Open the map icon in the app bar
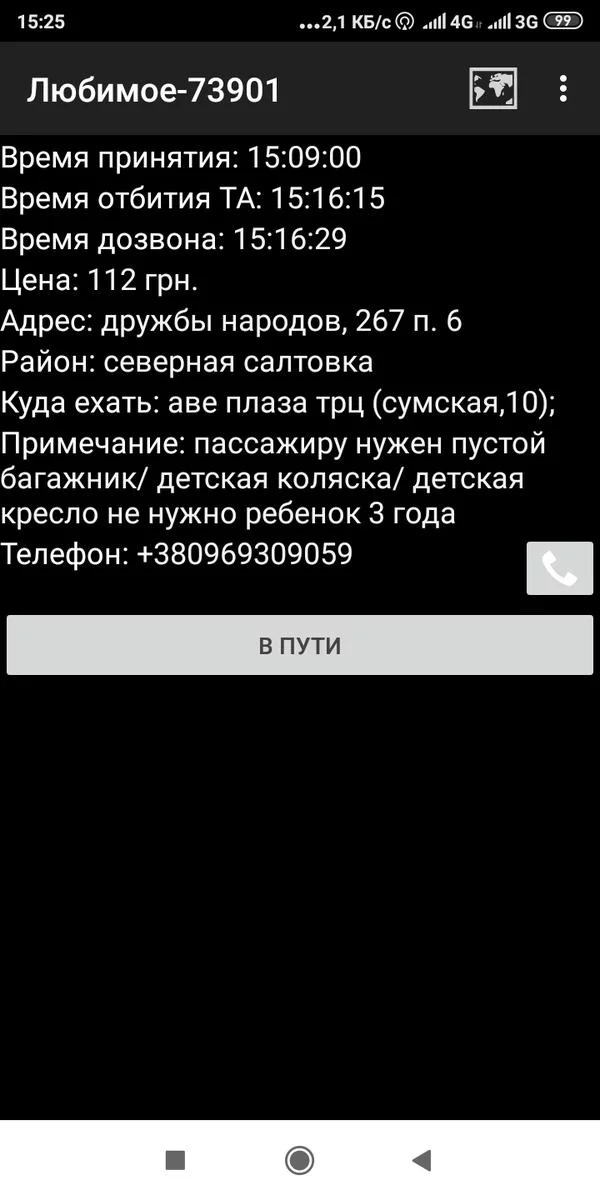 (493, 89)
